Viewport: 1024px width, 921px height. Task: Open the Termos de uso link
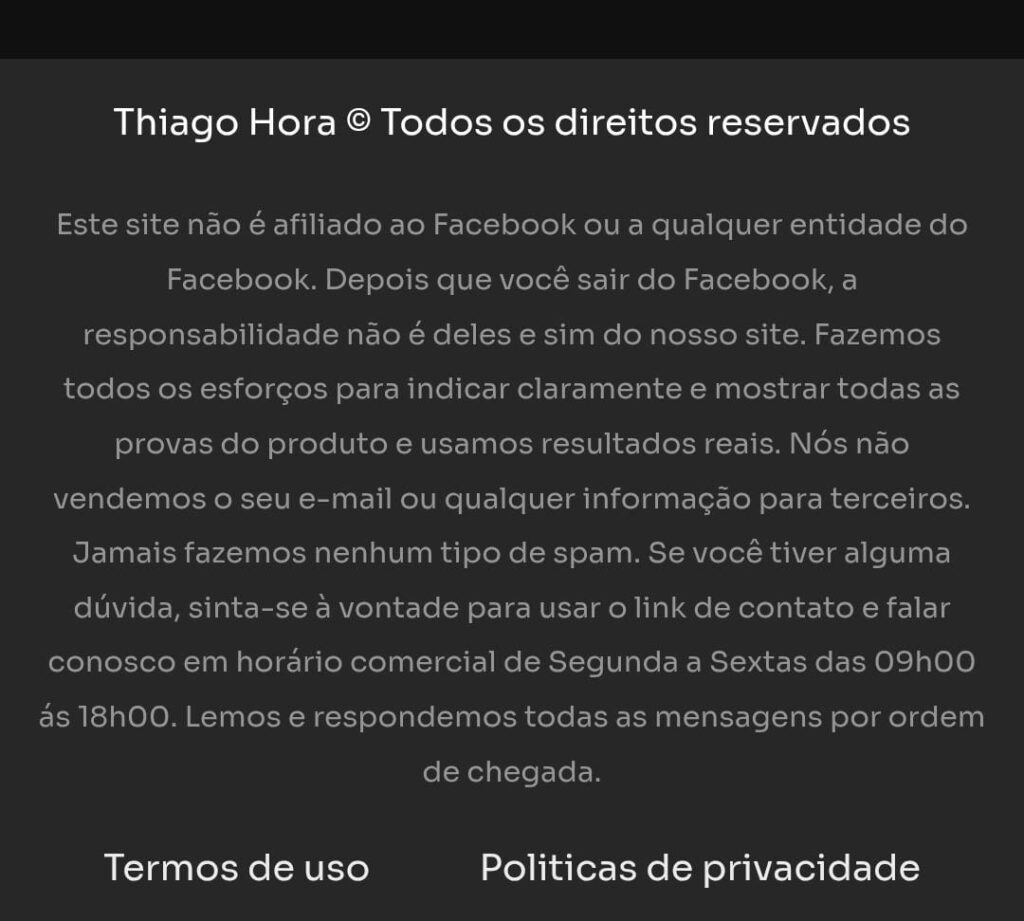pyautogui.click(x=236, y=867)
